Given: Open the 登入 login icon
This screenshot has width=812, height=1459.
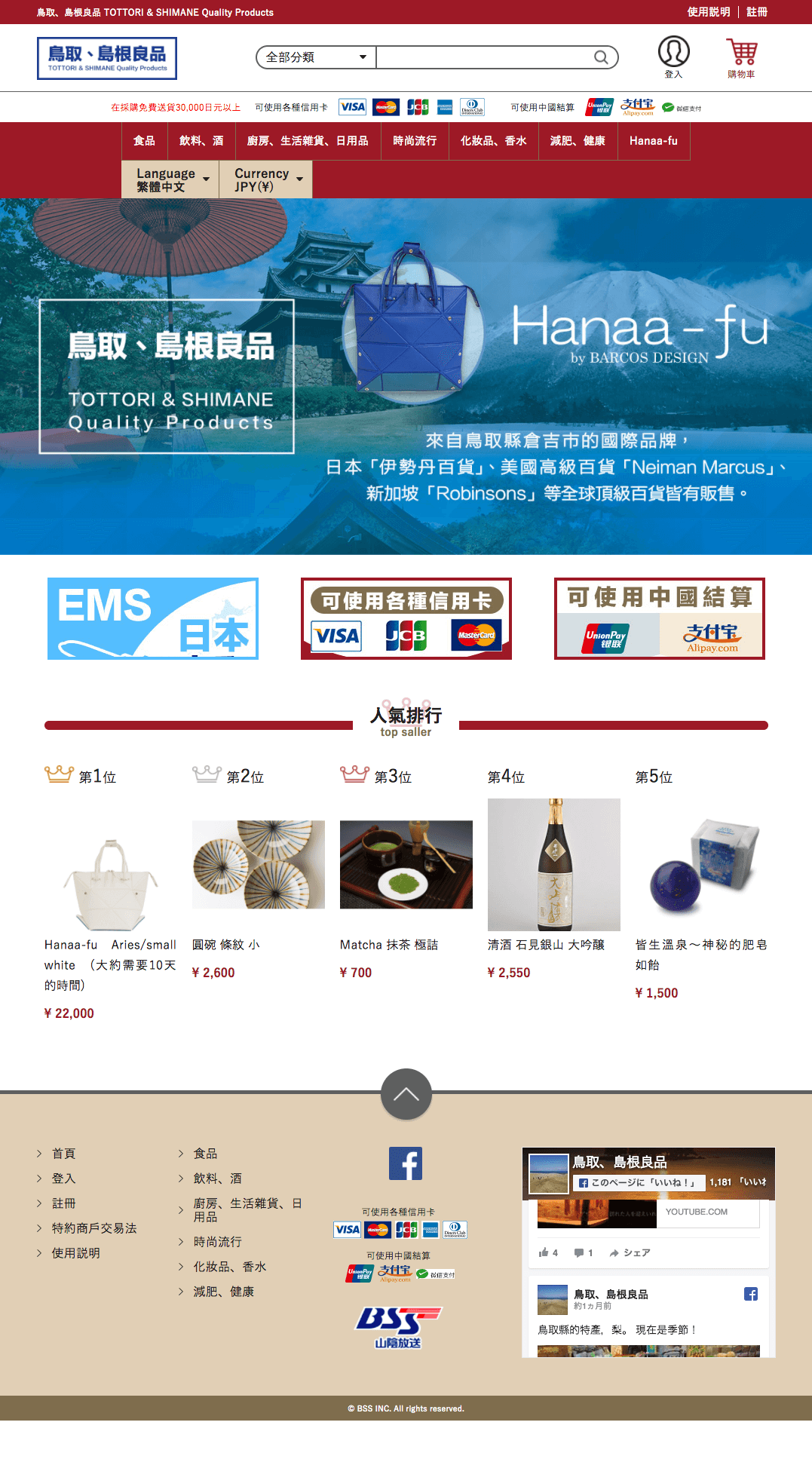Looking at the screenshot, I should (x=673, y=57).
